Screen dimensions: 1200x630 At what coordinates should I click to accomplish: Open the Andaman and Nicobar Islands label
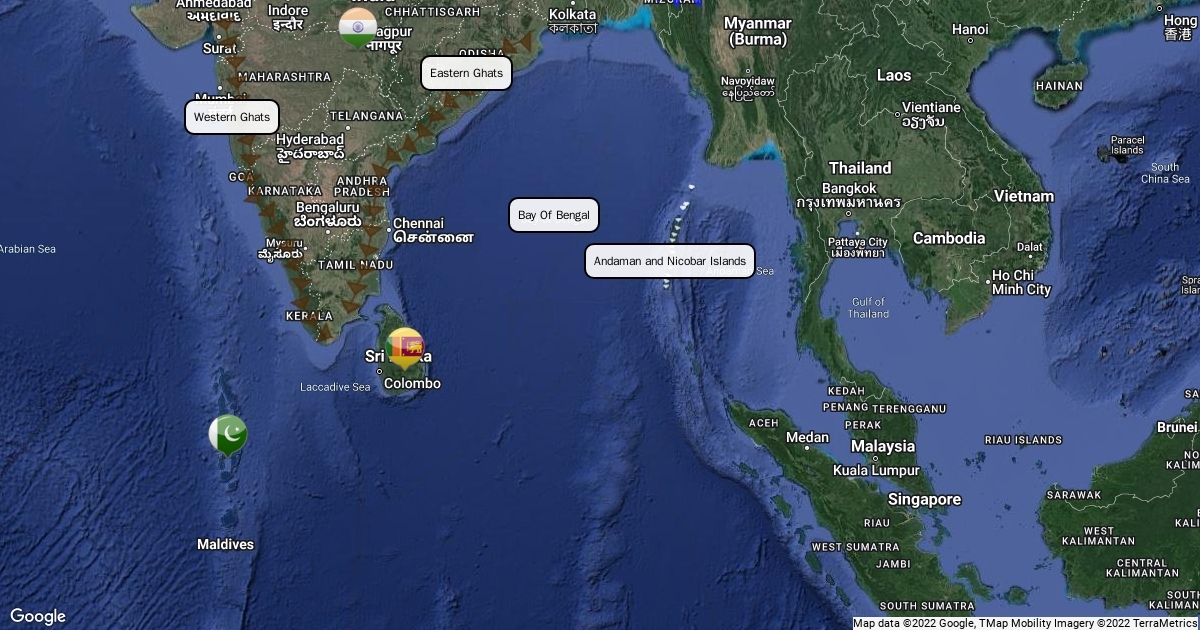click(670, 261)
